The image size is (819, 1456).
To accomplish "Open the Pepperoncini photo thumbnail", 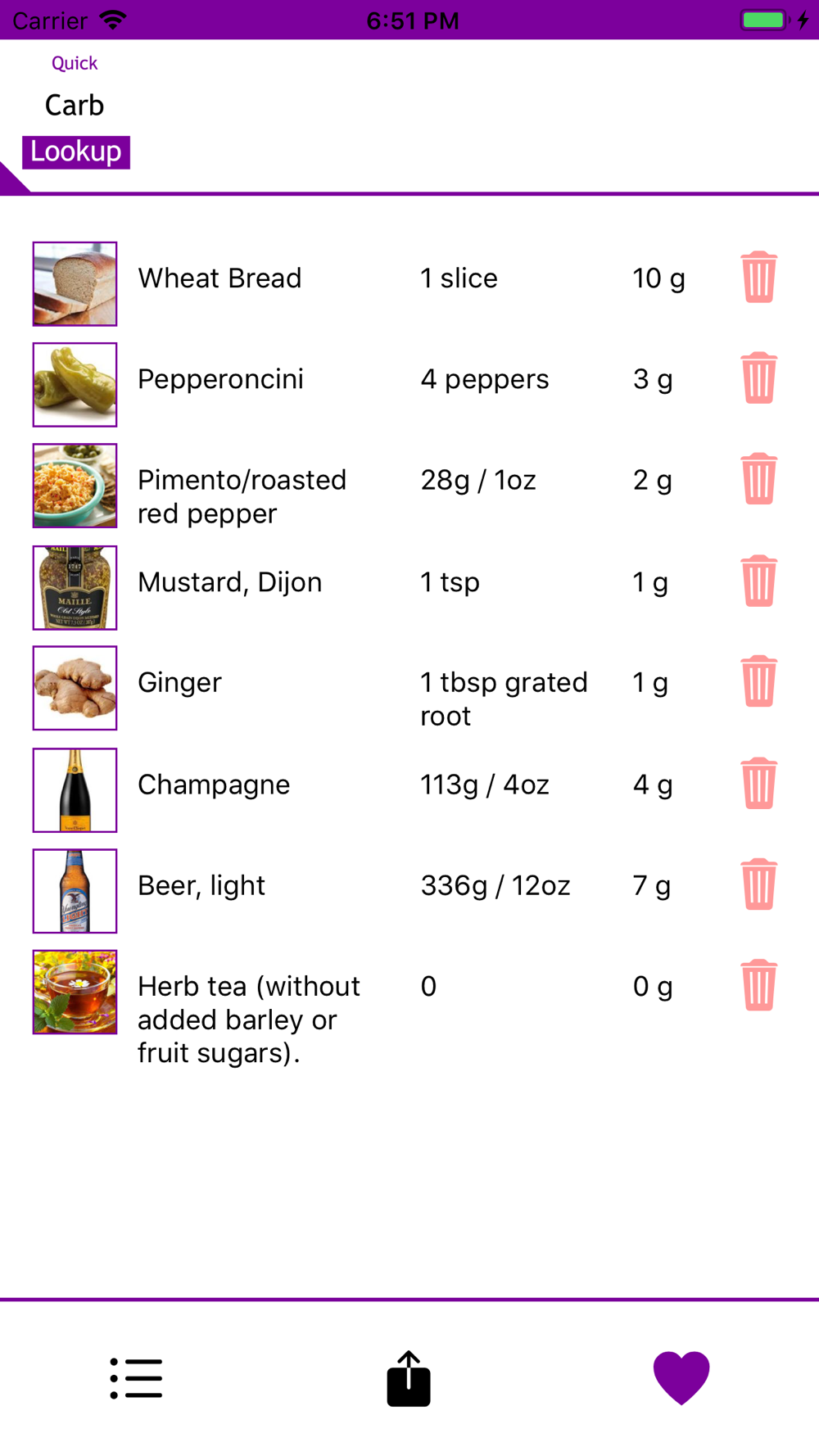I will [x=75, y=385].
